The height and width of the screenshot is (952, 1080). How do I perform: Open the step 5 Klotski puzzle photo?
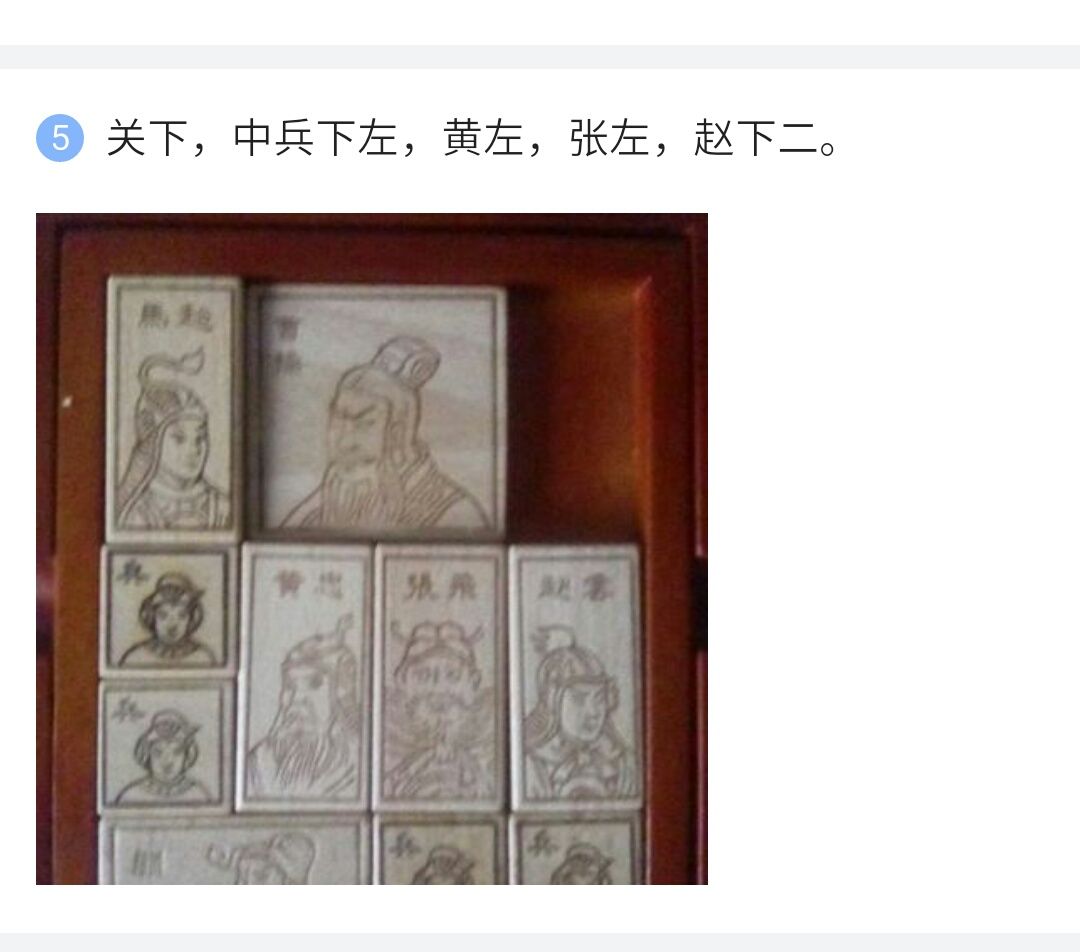372,548
